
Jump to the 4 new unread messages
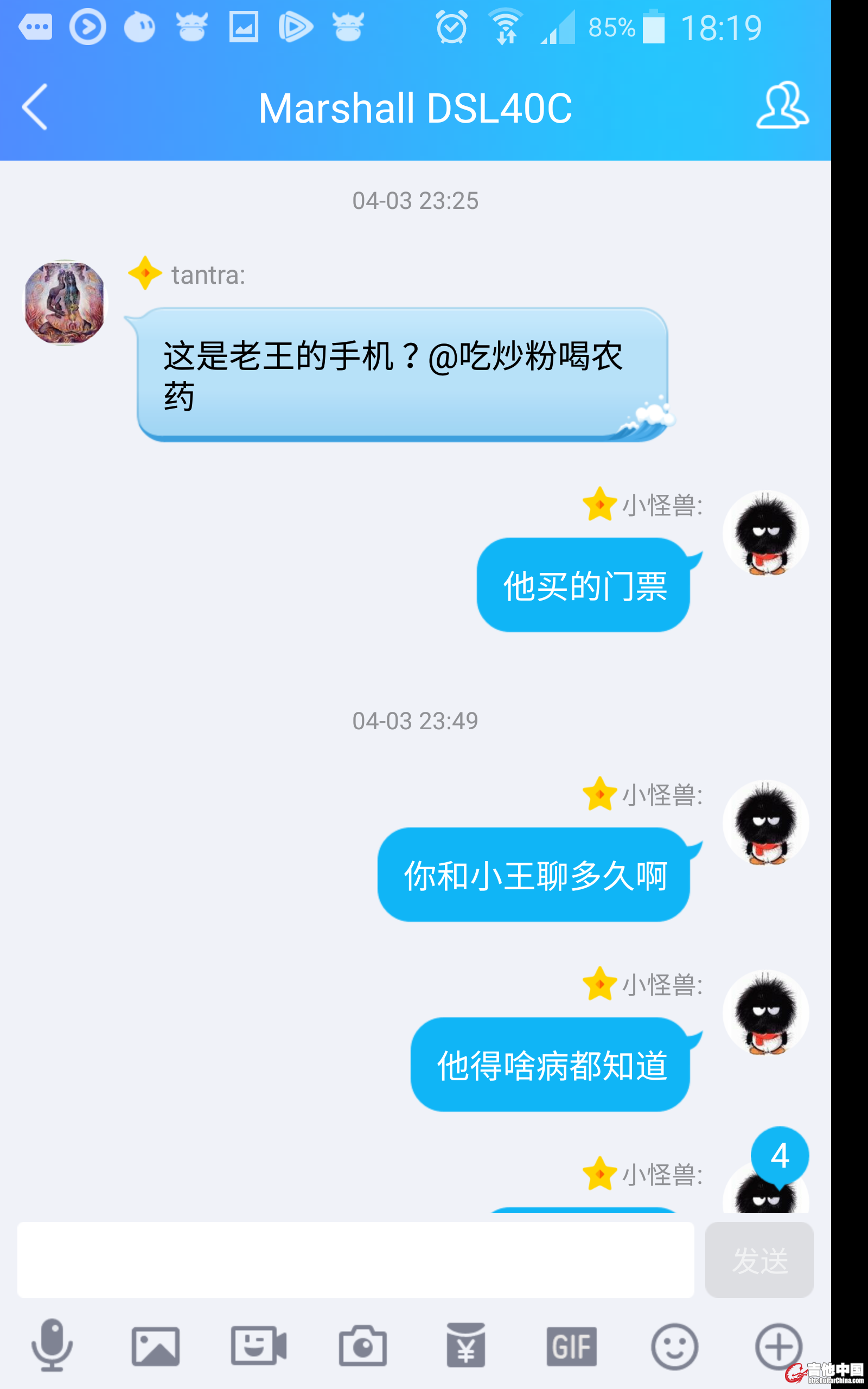pyautogui.click(x=780, y=1155)
